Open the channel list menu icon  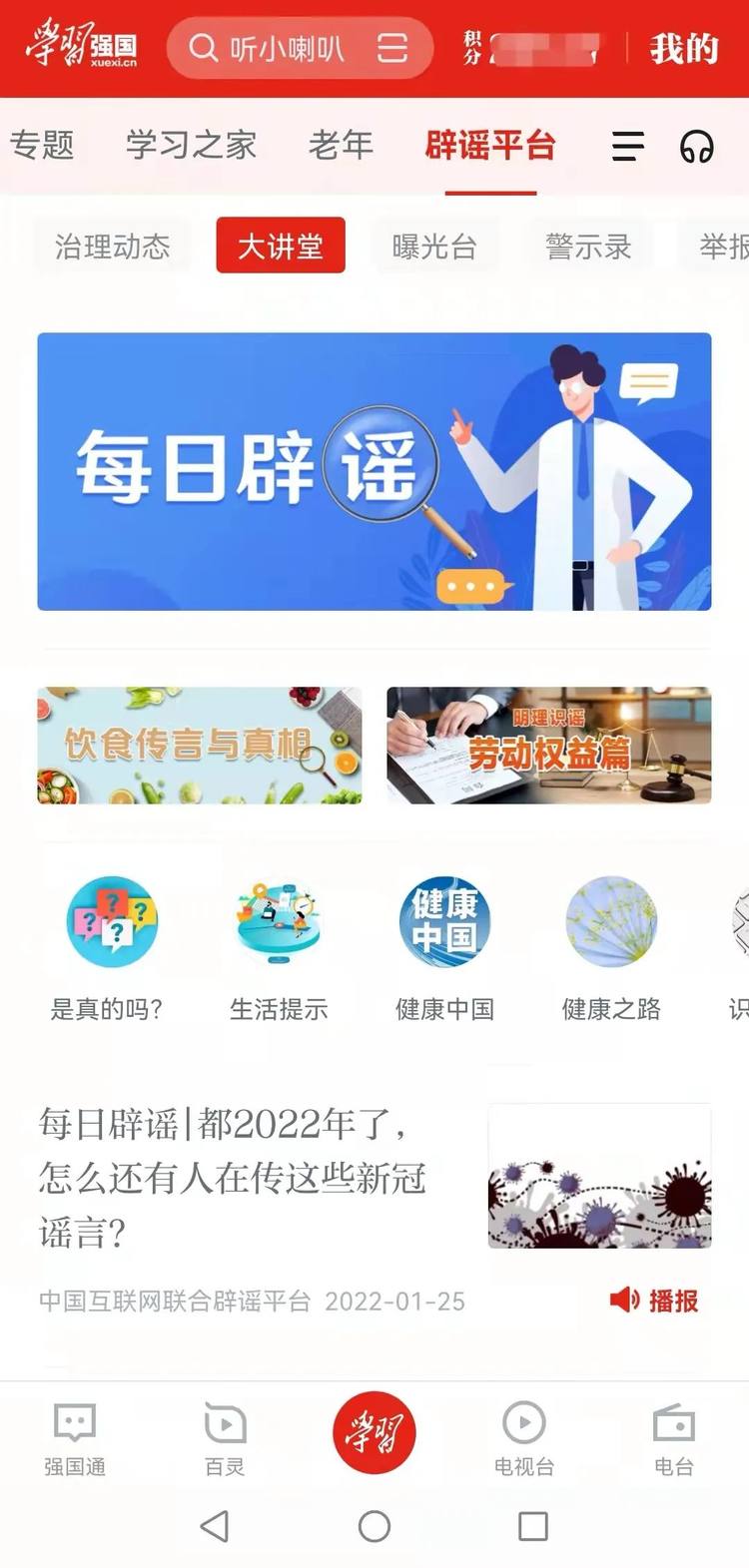pyautogui.click(x=627, y=147)
